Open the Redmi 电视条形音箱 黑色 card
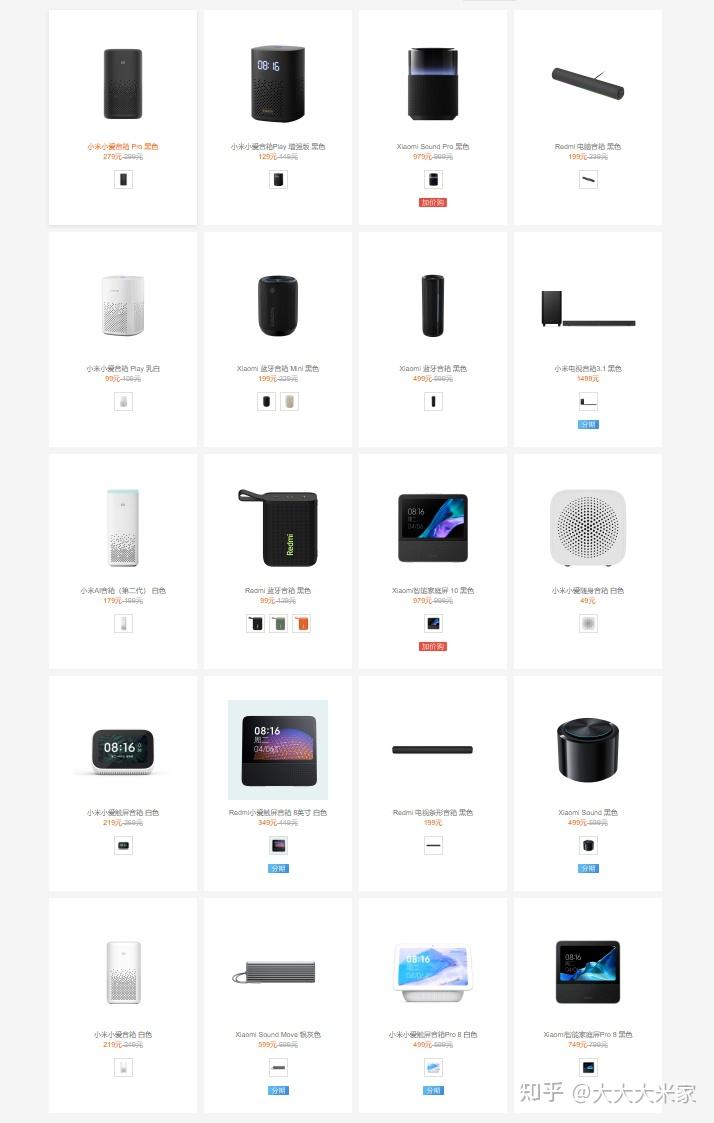Screen dimensions: 714x1123 click(433, 750)
